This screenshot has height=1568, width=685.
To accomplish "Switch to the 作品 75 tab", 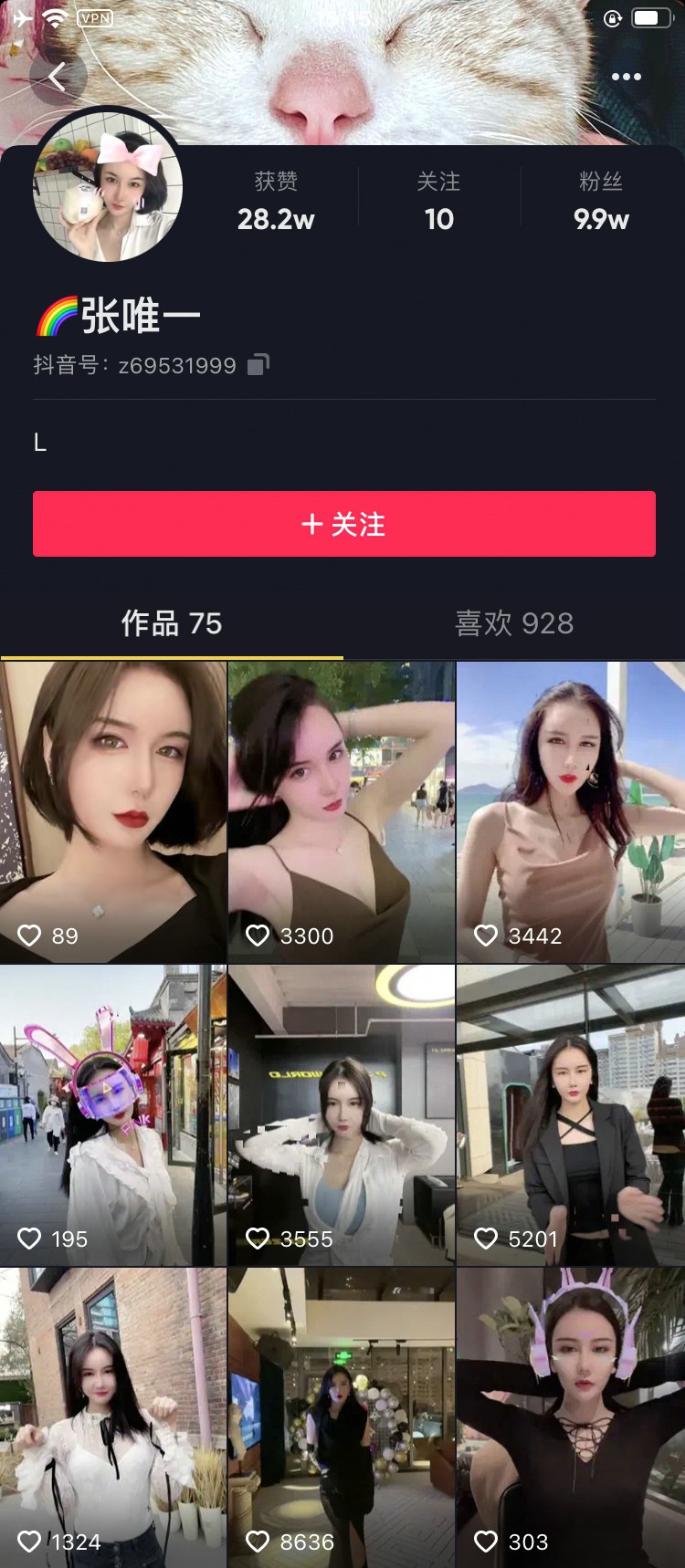I will tap(172, 623).
